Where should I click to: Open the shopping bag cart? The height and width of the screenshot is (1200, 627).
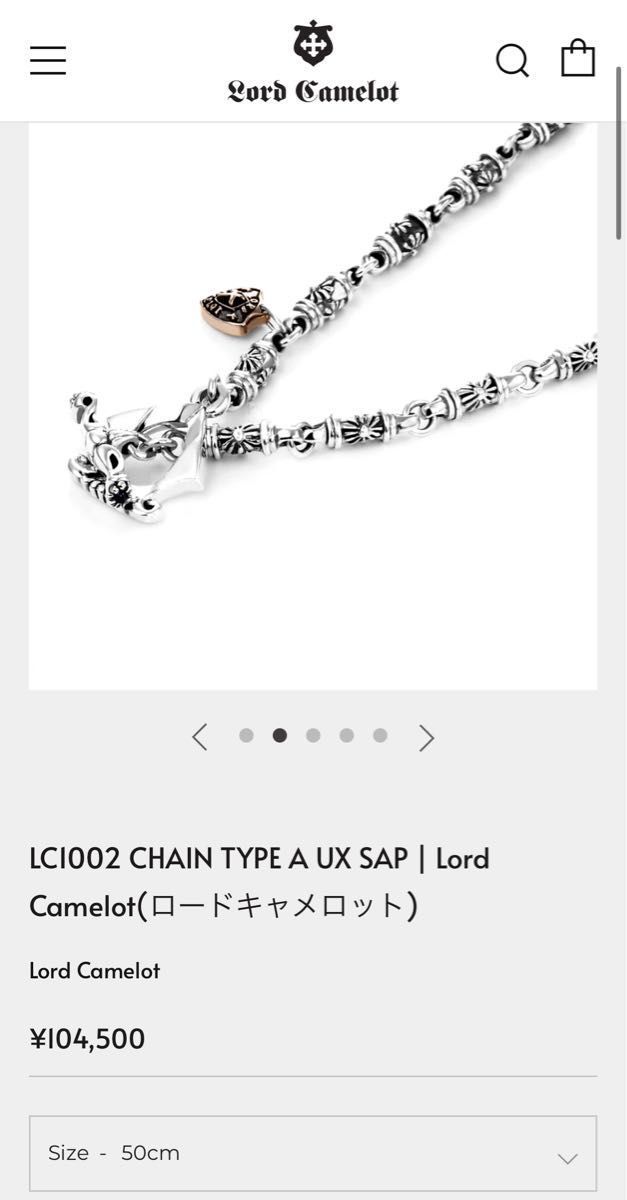tap(578, 58)
